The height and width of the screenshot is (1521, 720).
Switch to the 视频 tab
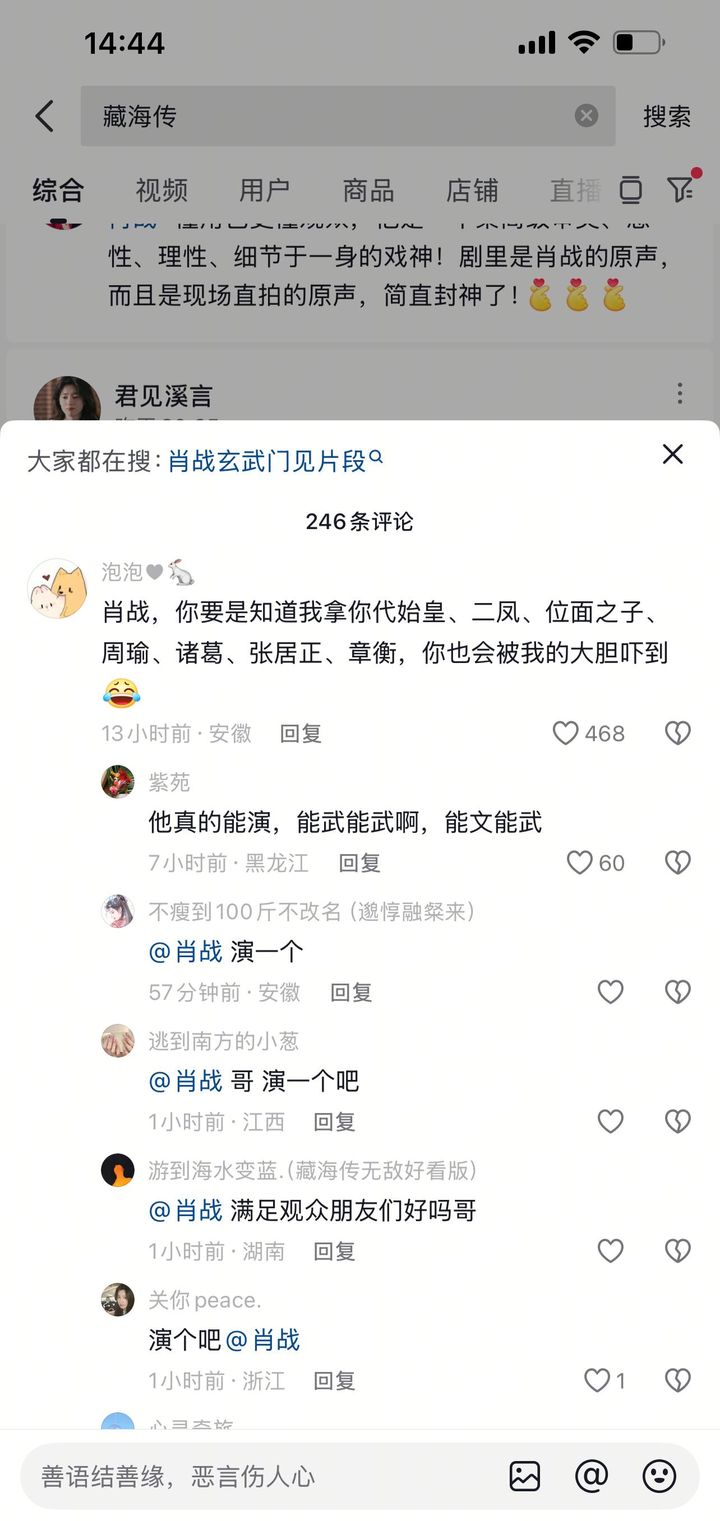point(162,190)
